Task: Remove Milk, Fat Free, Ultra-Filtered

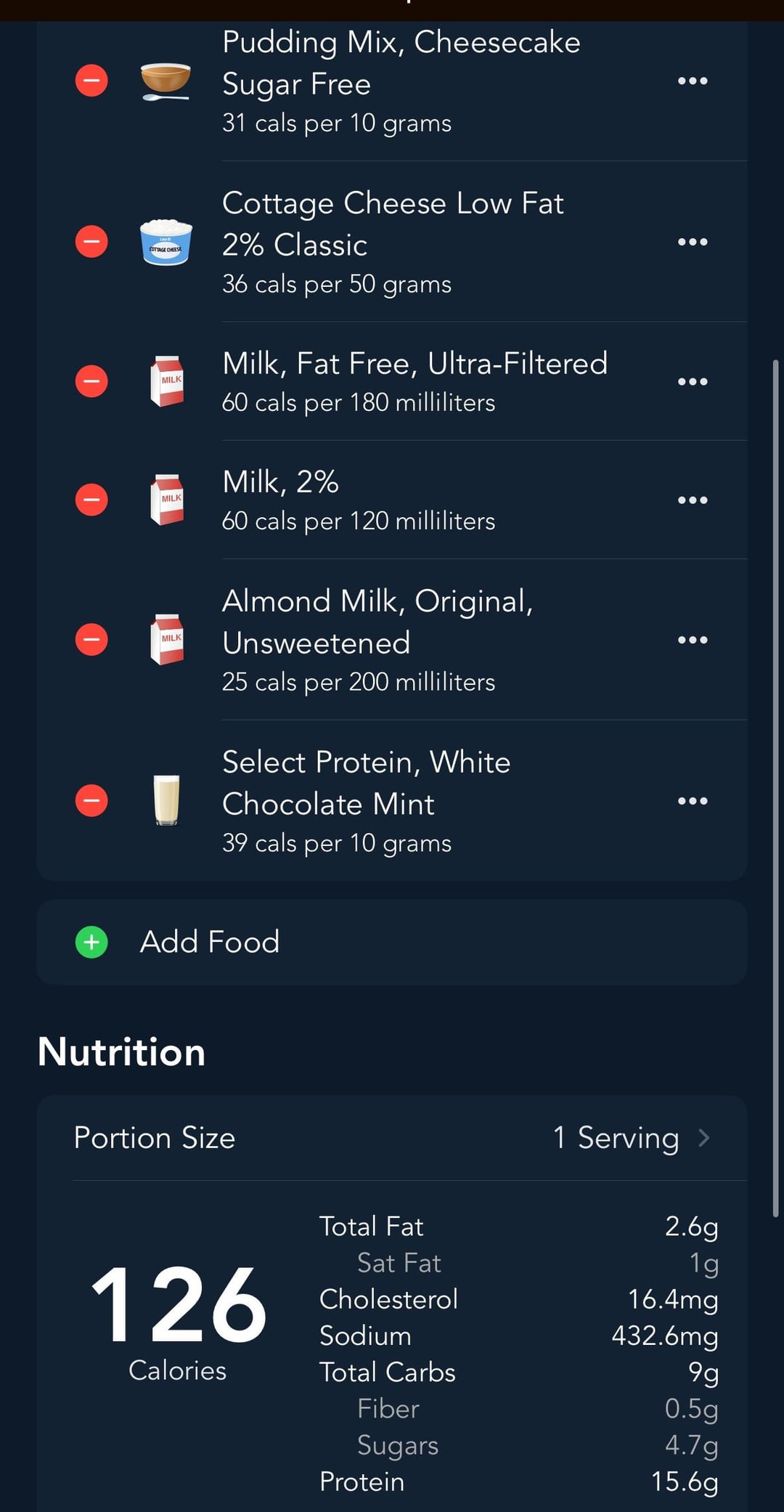Action: (91, 381)
